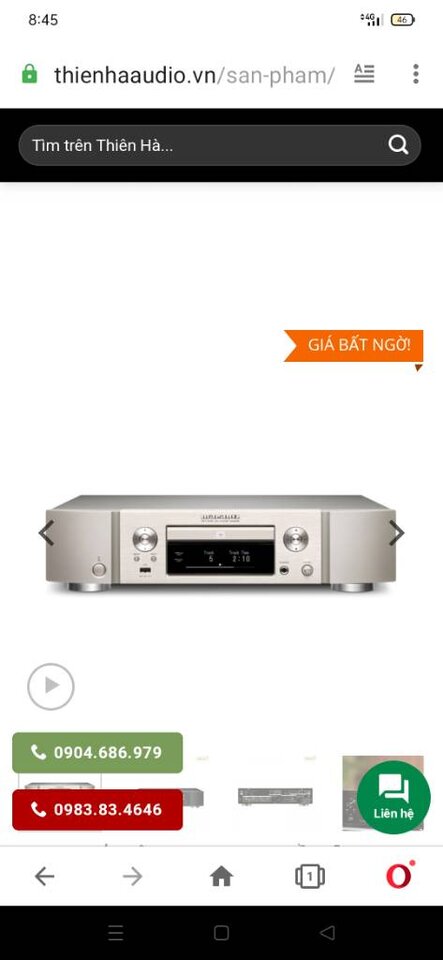Open the browser home page
443x960 pixels.
pyautogui.click(x=222, y=877)
